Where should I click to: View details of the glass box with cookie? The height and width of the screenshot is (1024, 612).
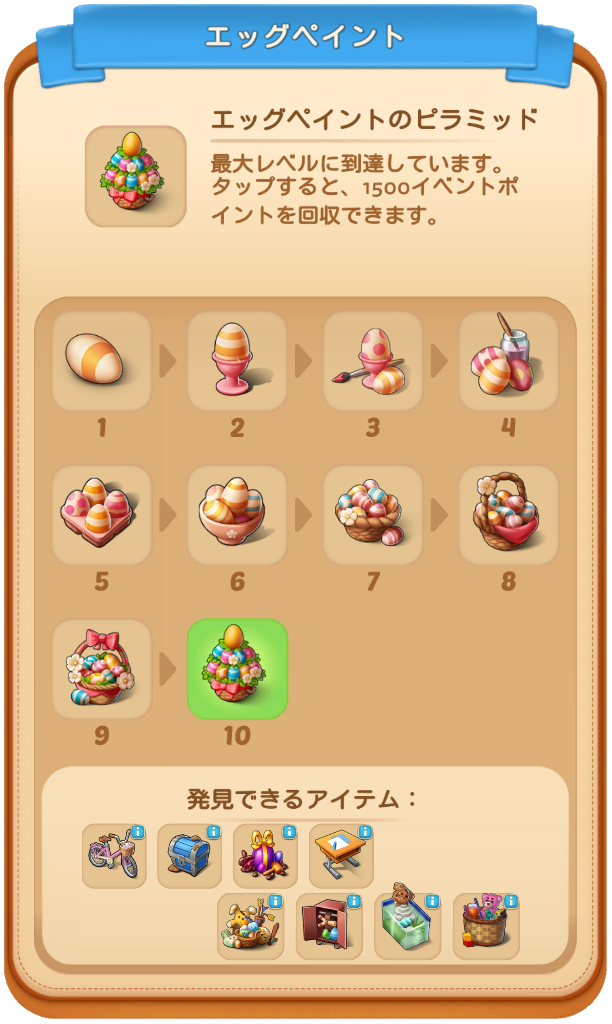[408, 927]
